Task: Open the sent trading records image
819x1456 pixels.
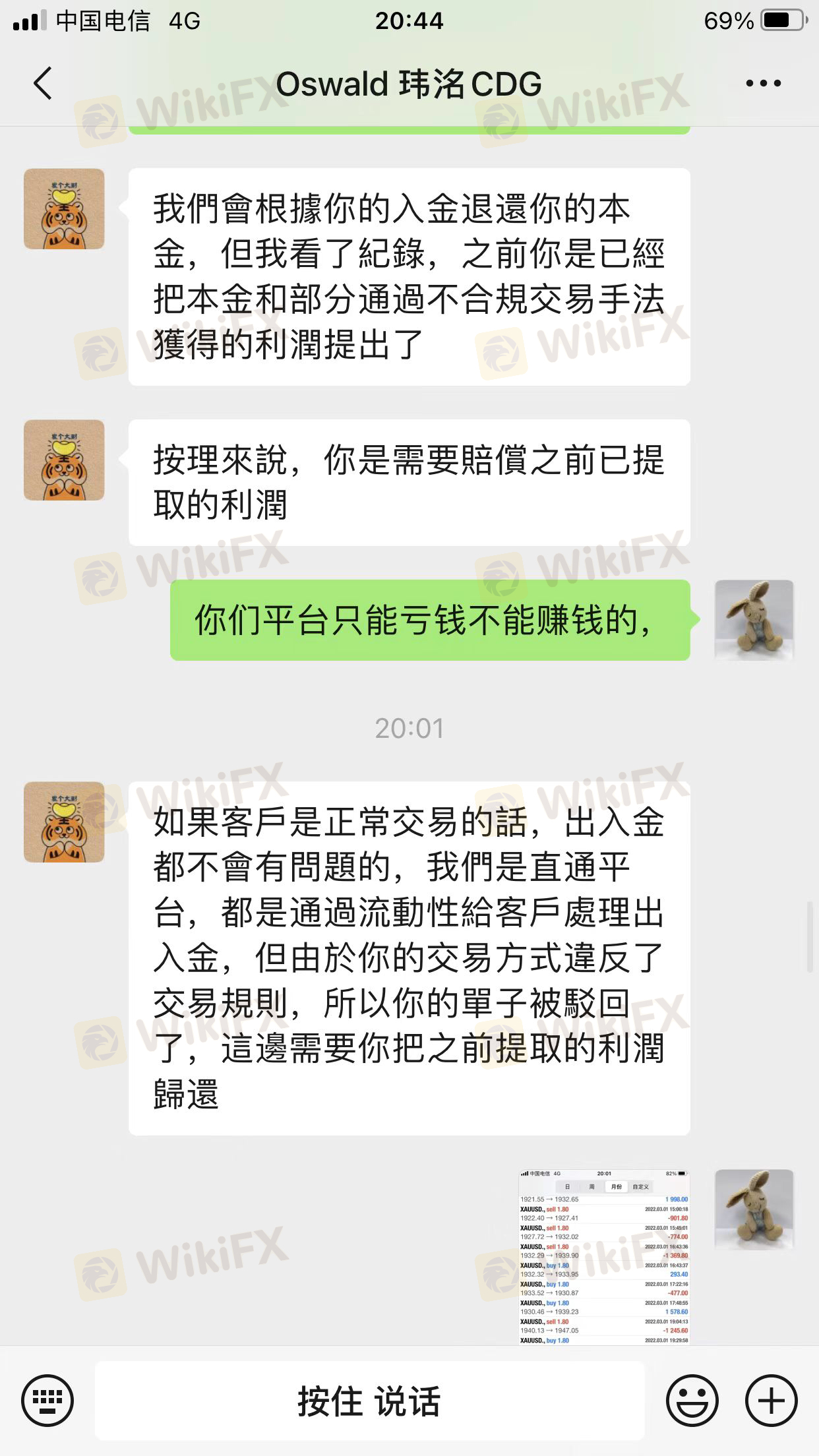Action: [603, 1257]
